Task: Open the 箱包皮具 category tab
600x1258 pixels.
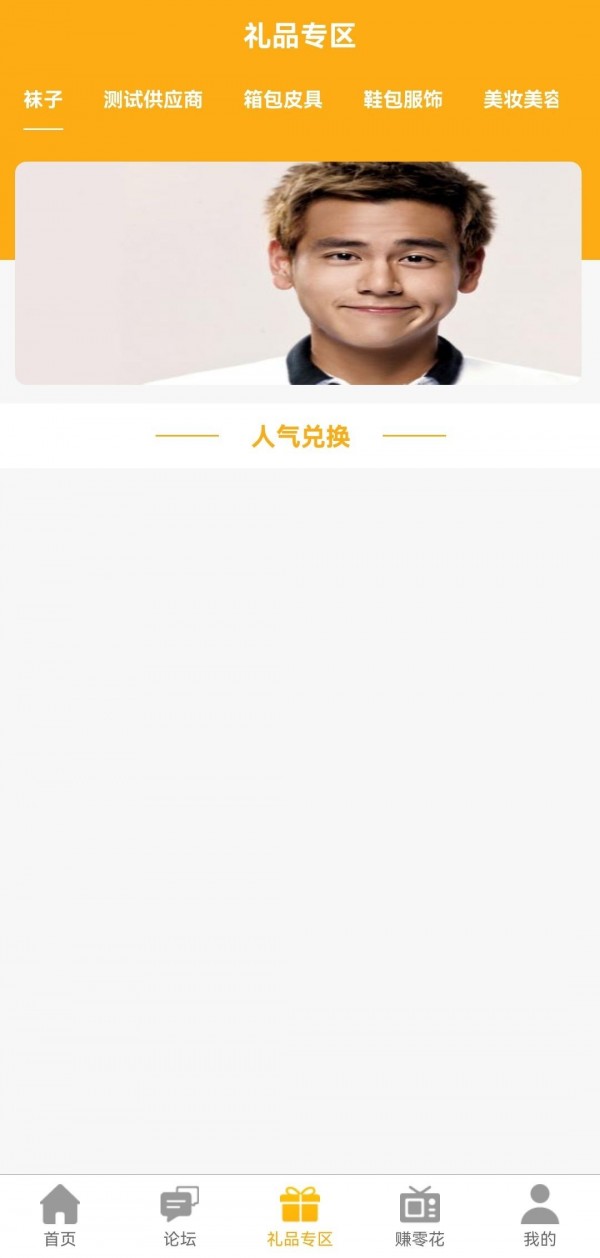Action: click(283, 100)
